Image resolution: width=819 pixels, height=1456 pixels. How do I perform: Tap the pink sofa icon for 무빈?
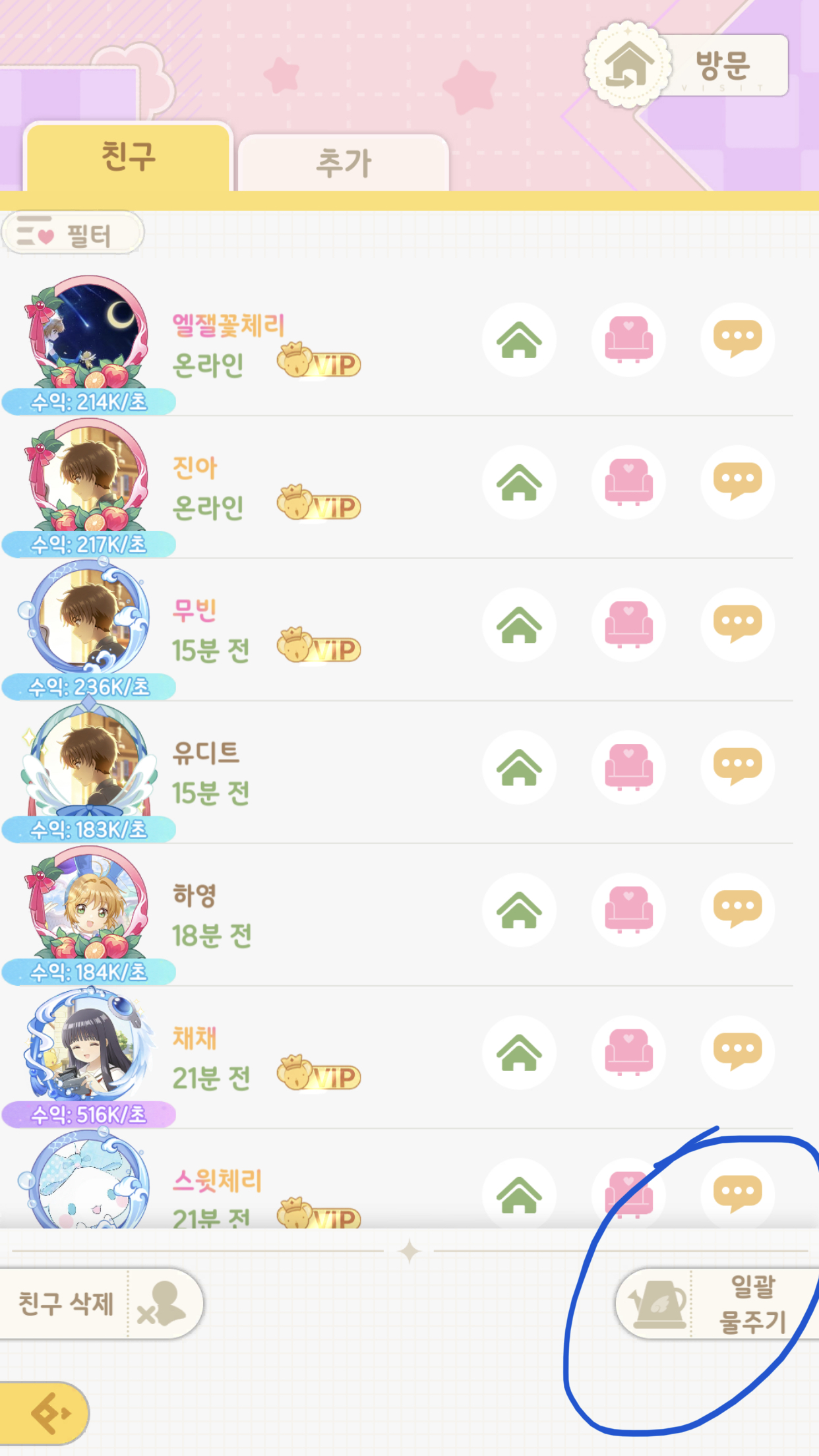628,625
